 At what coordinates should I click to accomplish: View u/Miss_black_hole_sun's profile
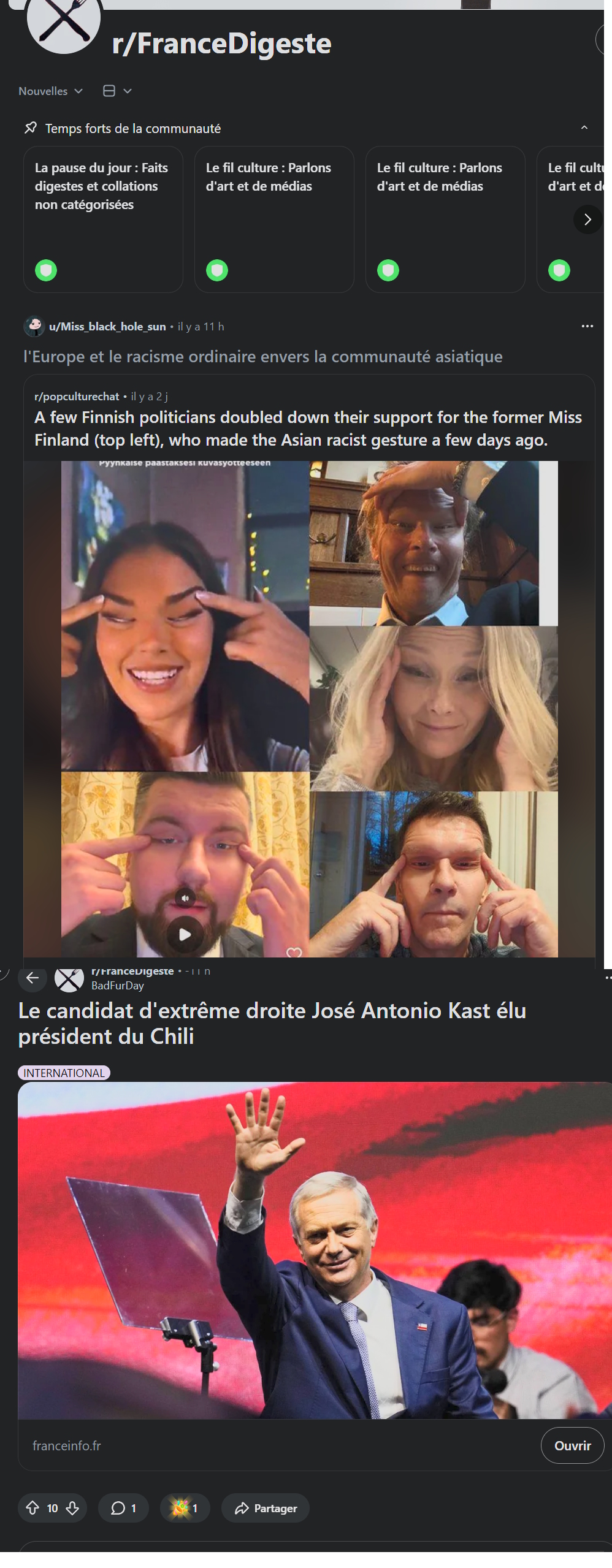[107, 327]
